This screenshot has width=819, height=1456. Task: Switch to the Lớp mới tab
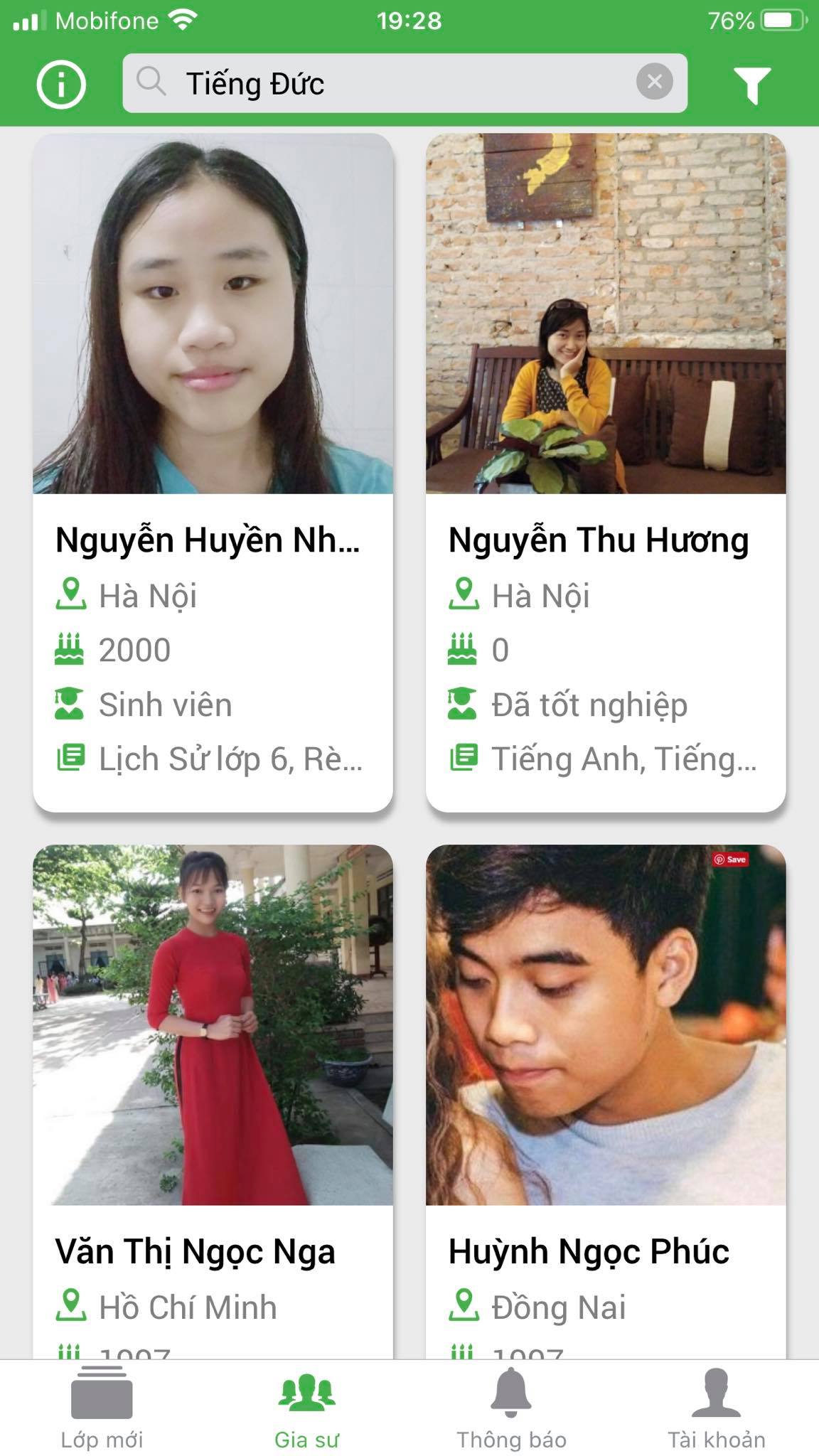102,1409
